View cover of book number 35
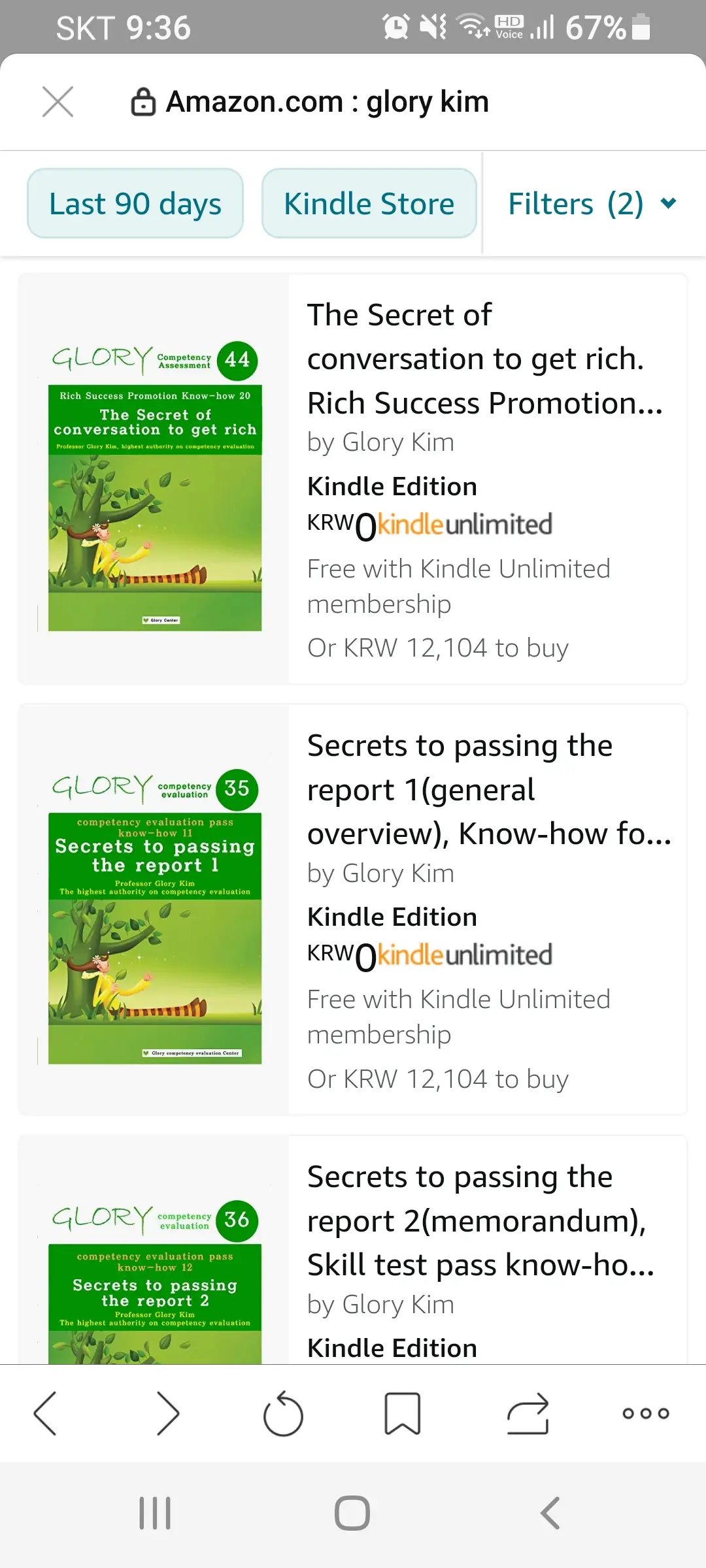 tap(155, 917)
